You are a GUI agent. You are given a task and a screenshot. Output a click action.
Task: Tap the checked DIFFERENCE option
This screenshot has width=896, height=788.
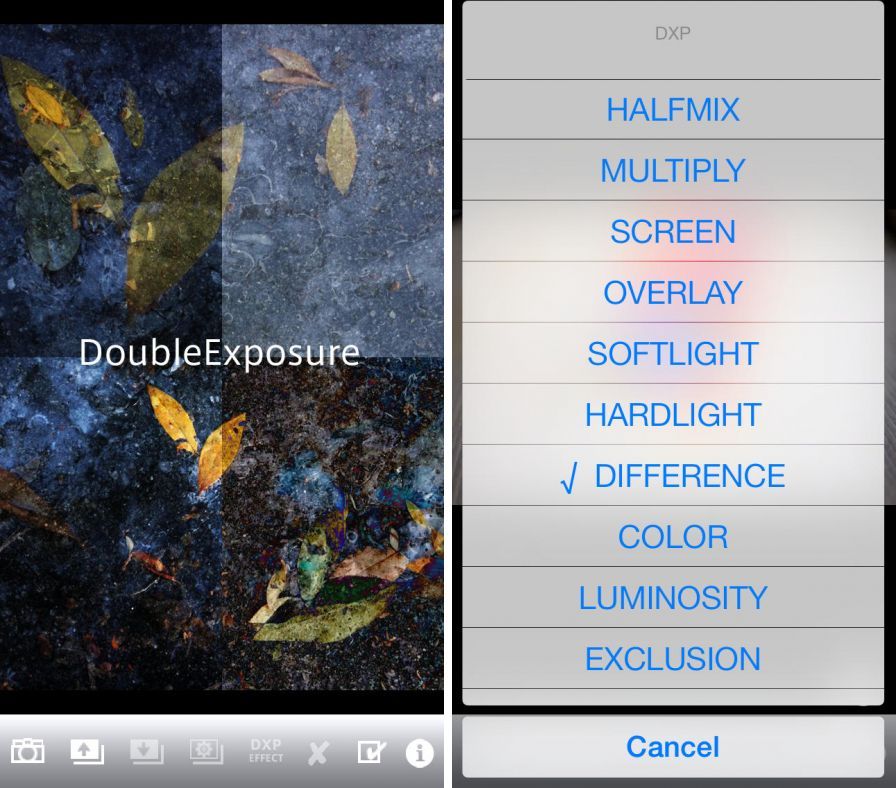point(673,476)
